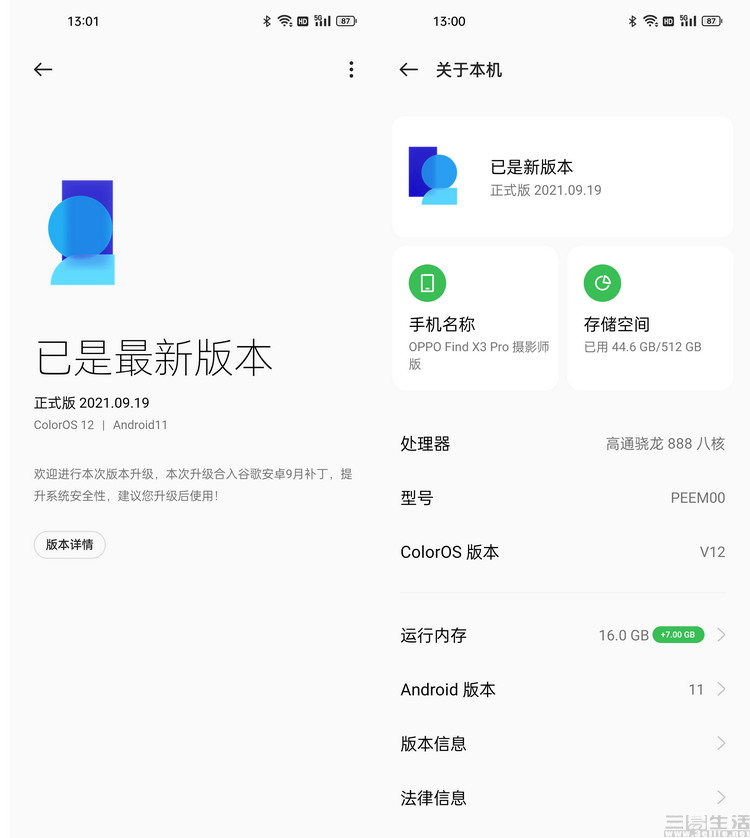The height and width of the screenshot is (838, 750).
Task: Go back from the 关于本机 page
Action: click(x=408, y=70)
